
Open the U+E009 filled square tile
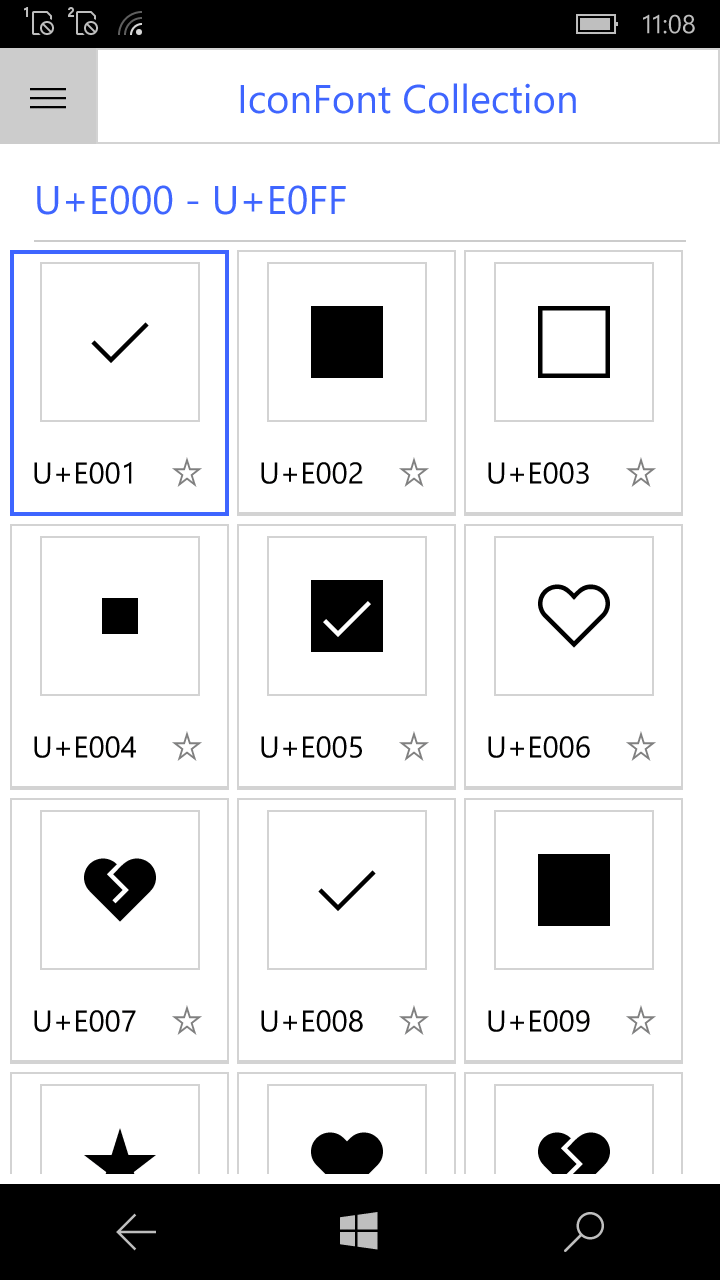pos(573,890)
